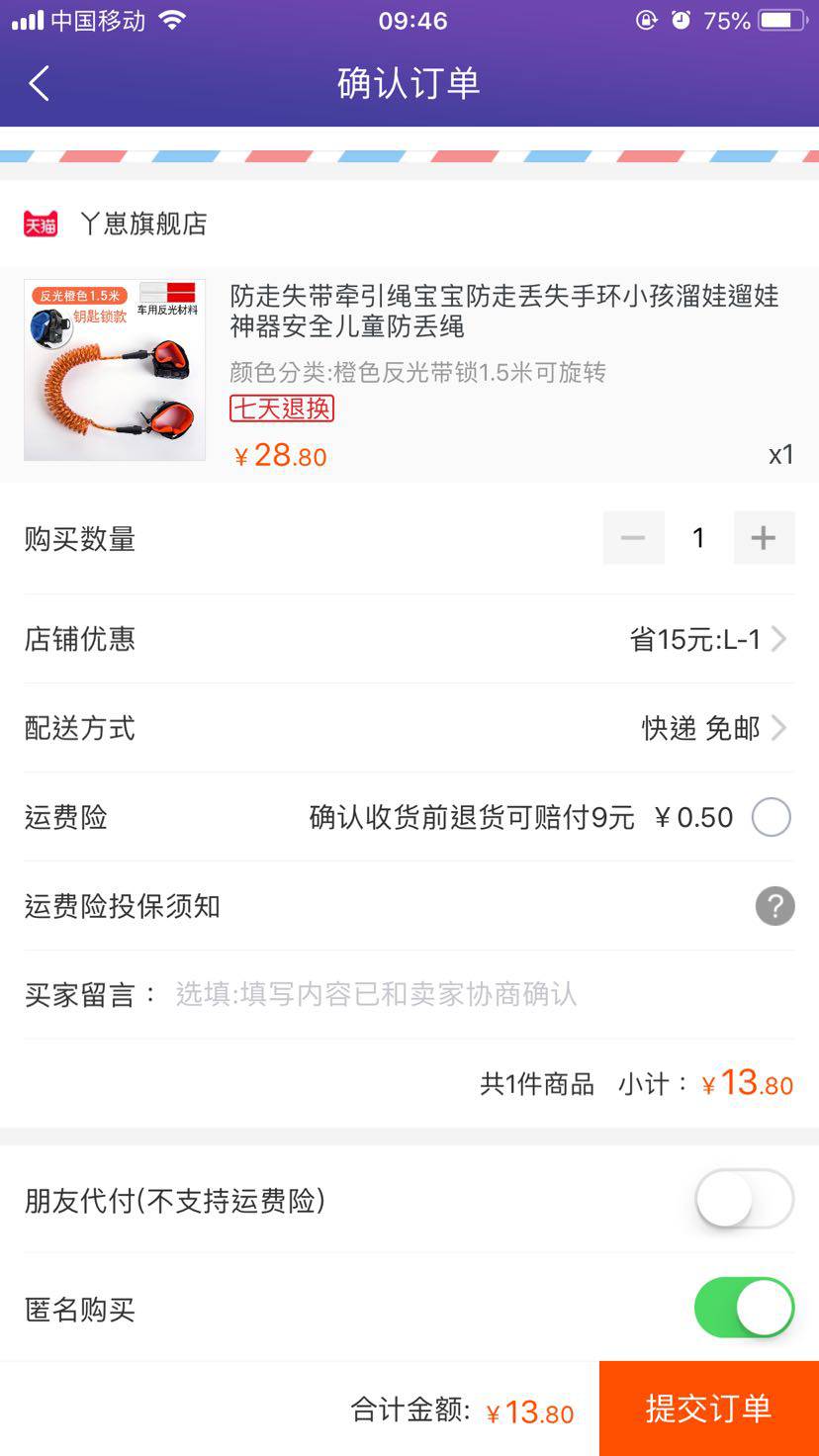The image size is (819, 1456).
Task: Click the 买家留言 message input field
Action: [396, 995]
